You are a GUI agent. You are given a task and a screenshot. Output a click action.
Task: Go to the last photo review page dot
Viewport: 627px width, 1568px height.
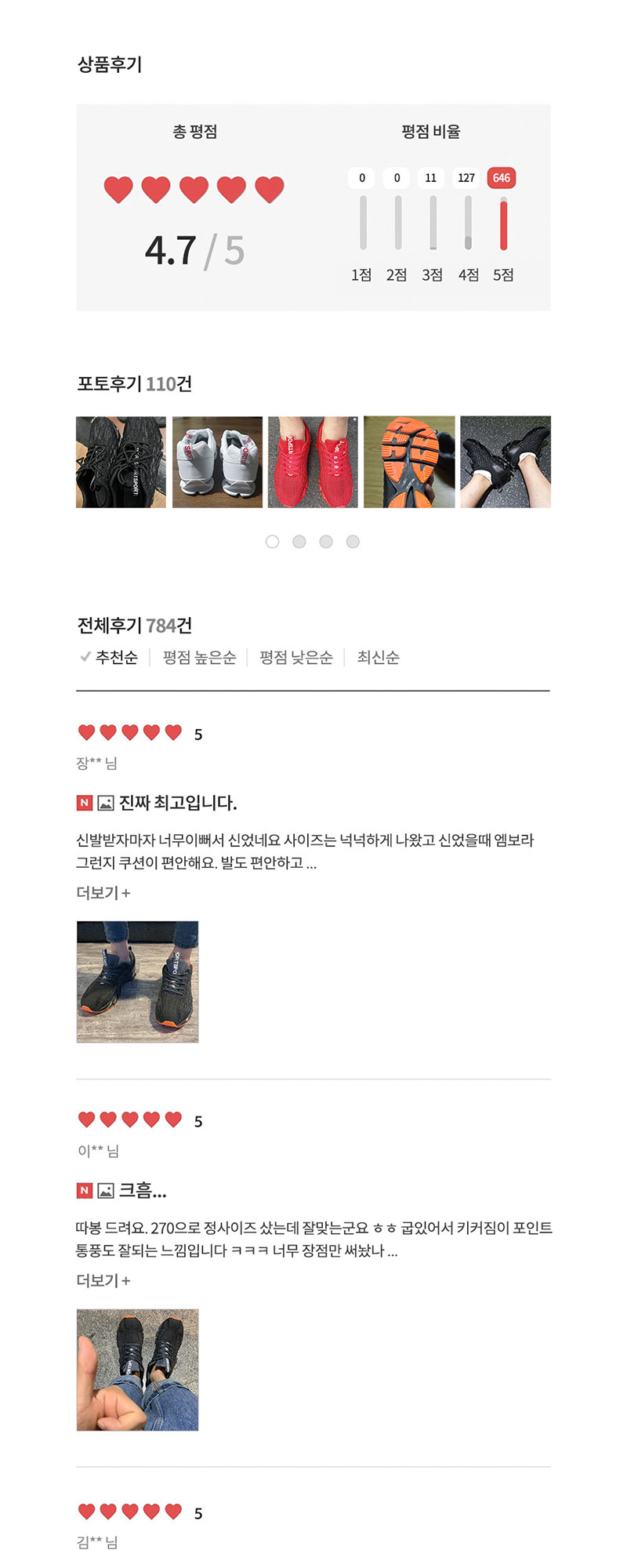tap(353, 542)
